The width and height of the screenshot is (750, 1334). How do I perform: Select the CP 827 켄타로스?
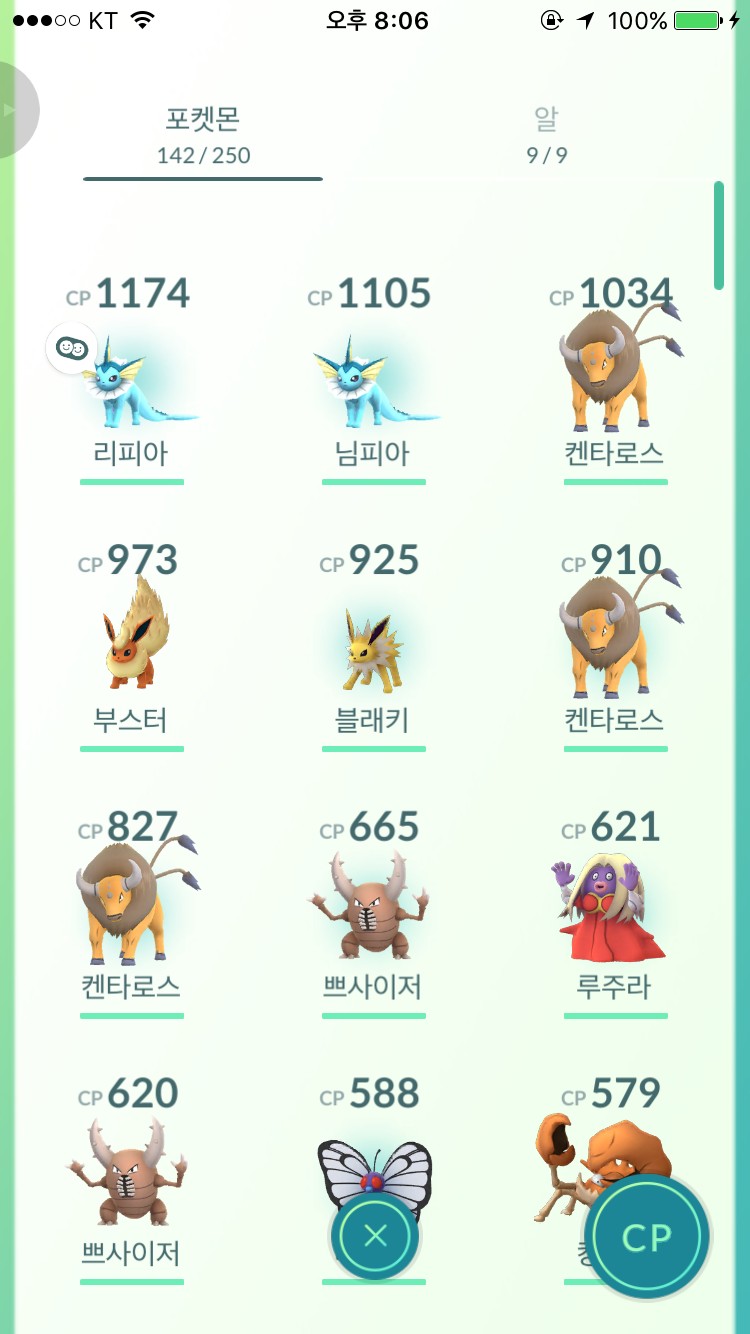[x=132, y=910]
